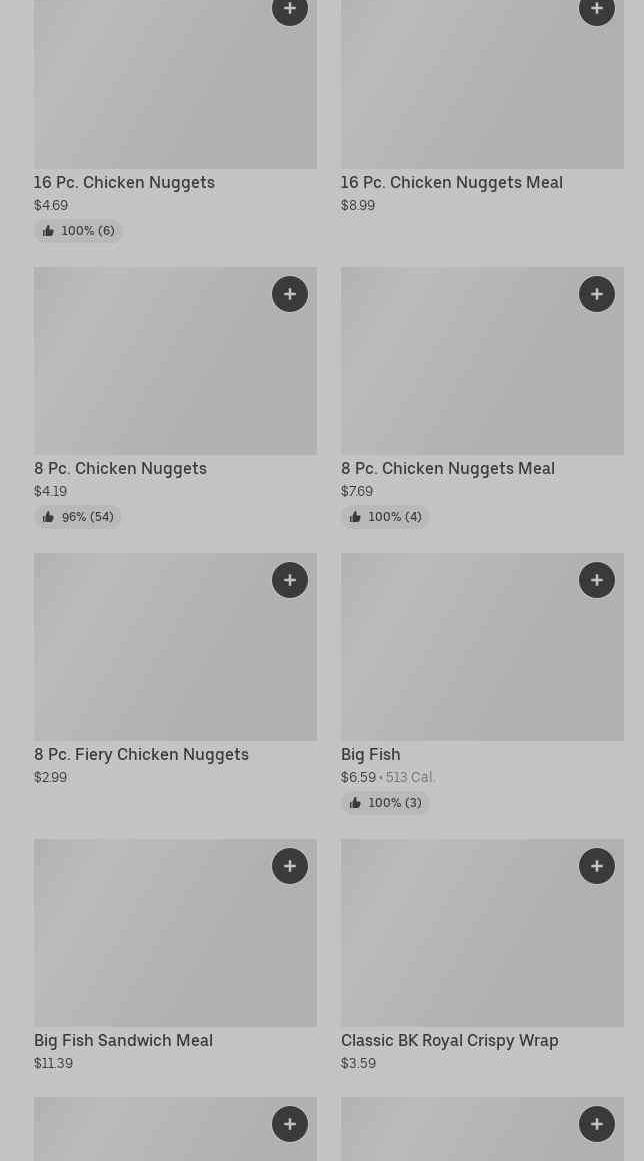Add 8 Pc. Fiery Chicken Nuggets to order
This screenshot has width=644, height=1161.
(290, 580)
